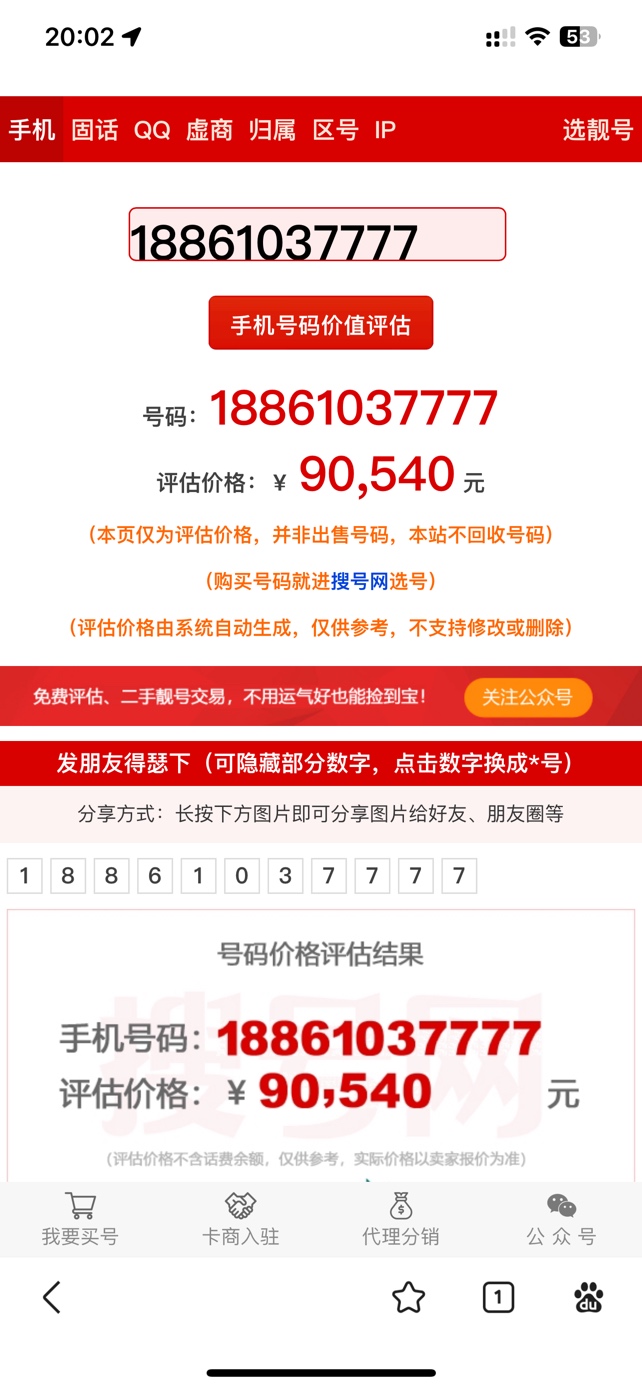Switch to the 区号 tab
The height and width of the screenshot is (1389, 642).
(335, 130)
